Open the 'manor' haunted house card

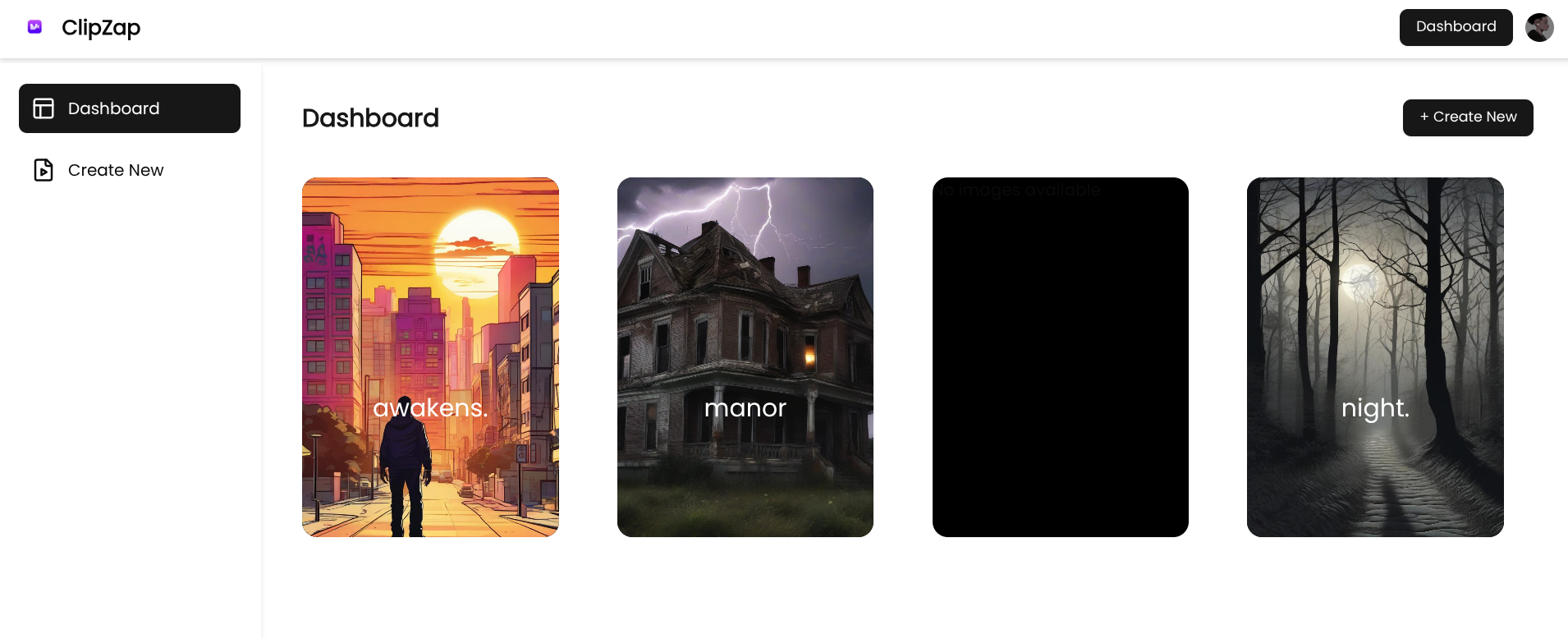coord(745,356)
